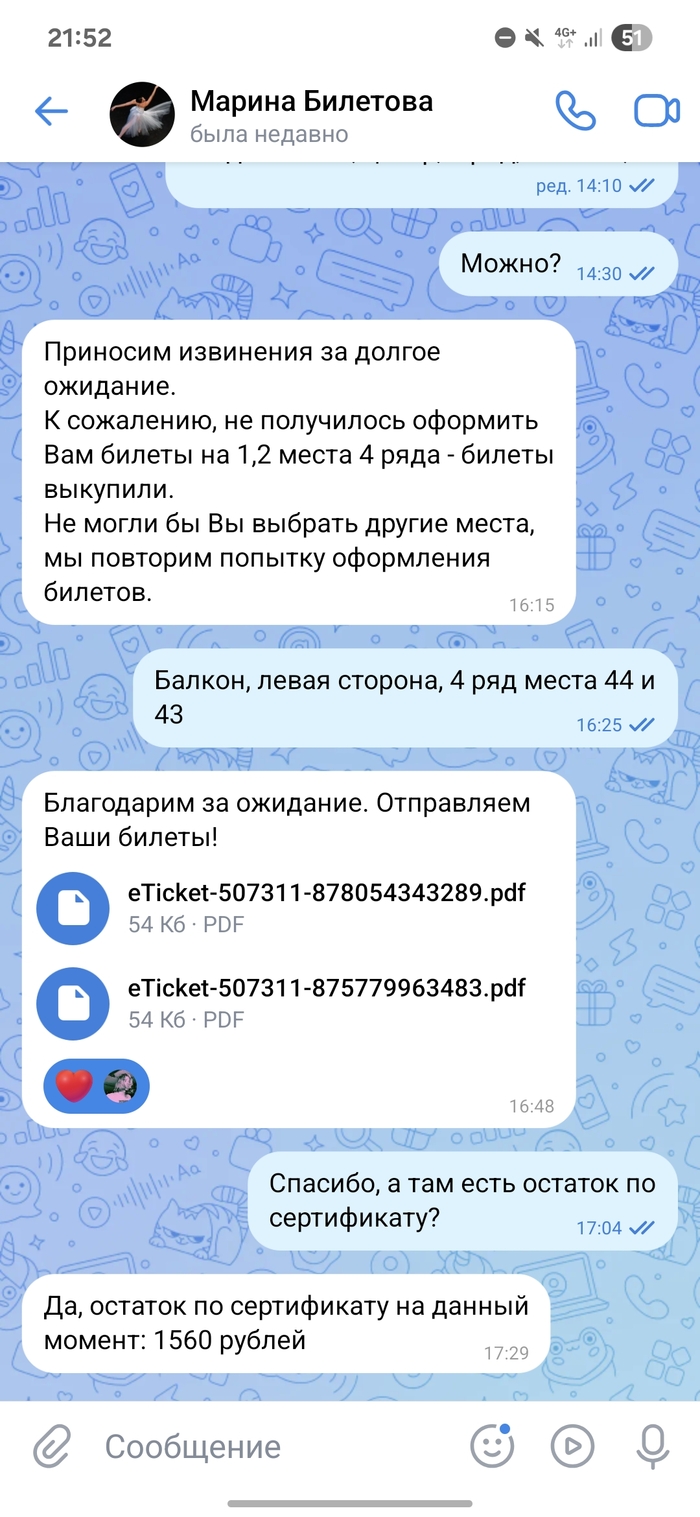Image resolution: width=700 pixels, height=1517 pixels.
Task: Go back to the chat list
Action: (x=51, y=112)
